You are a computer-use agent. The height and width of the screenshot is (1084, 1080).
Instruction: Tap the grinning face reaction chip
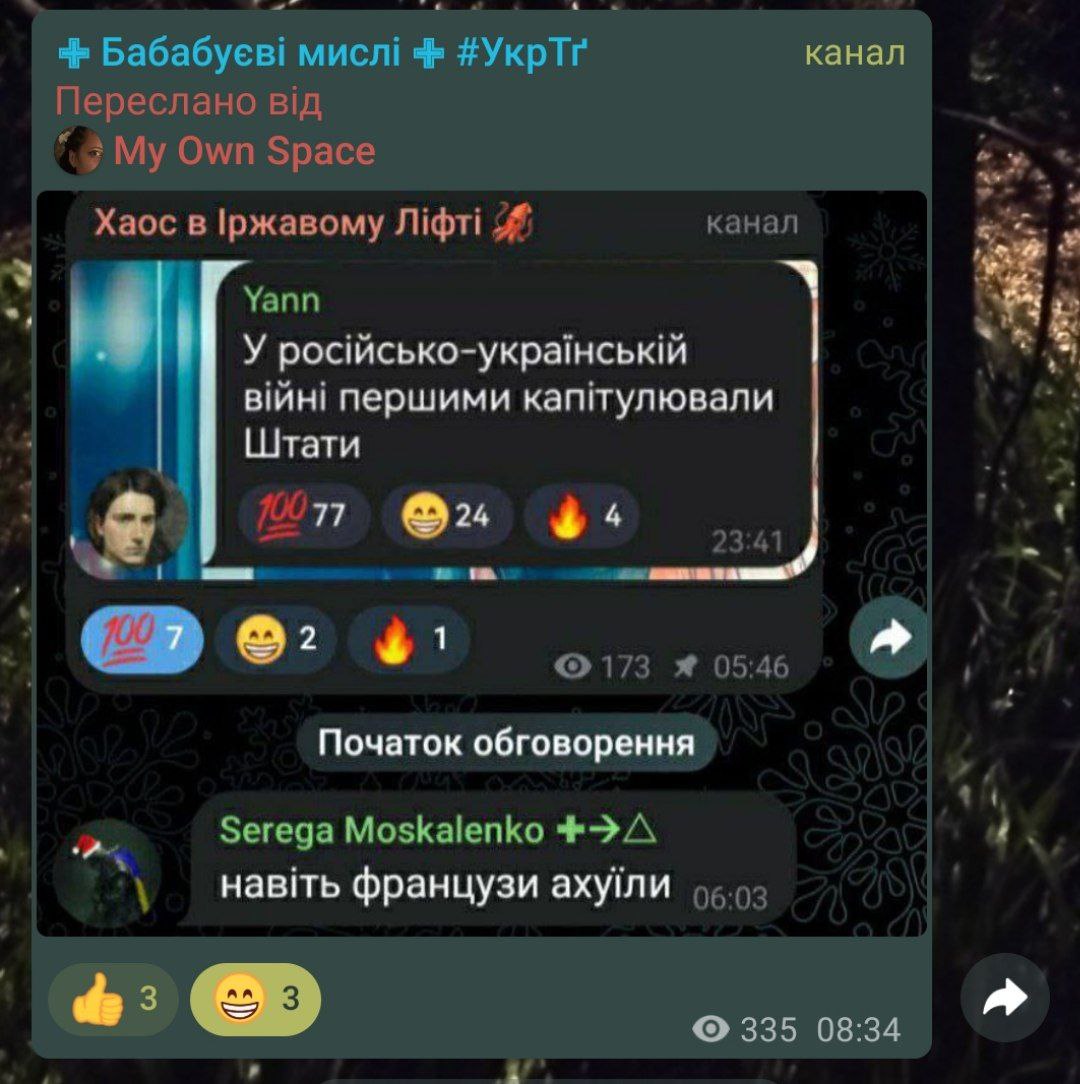(x=255, y=999)
